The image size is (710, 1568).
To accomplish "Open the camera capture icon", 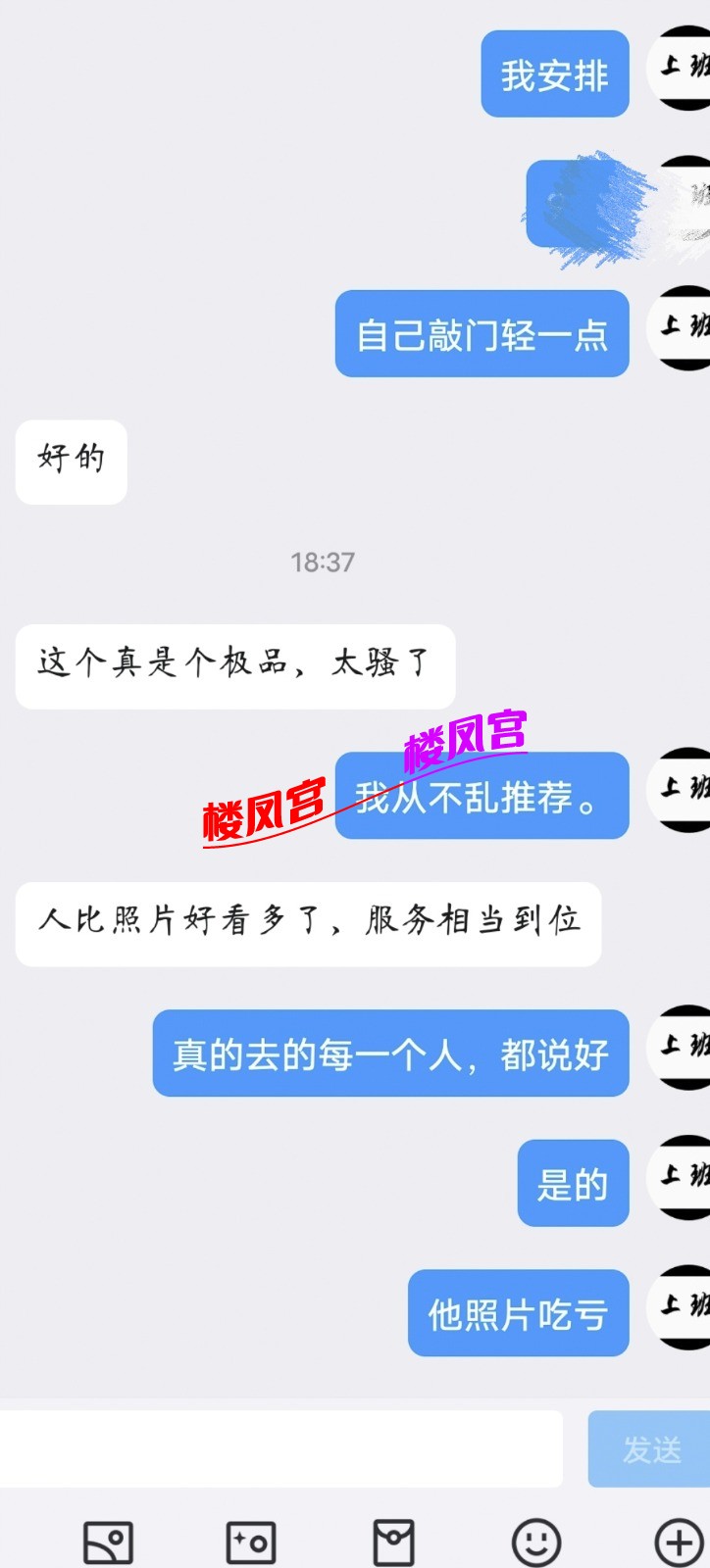I will pyautogui.click(x=251, y=1543).
